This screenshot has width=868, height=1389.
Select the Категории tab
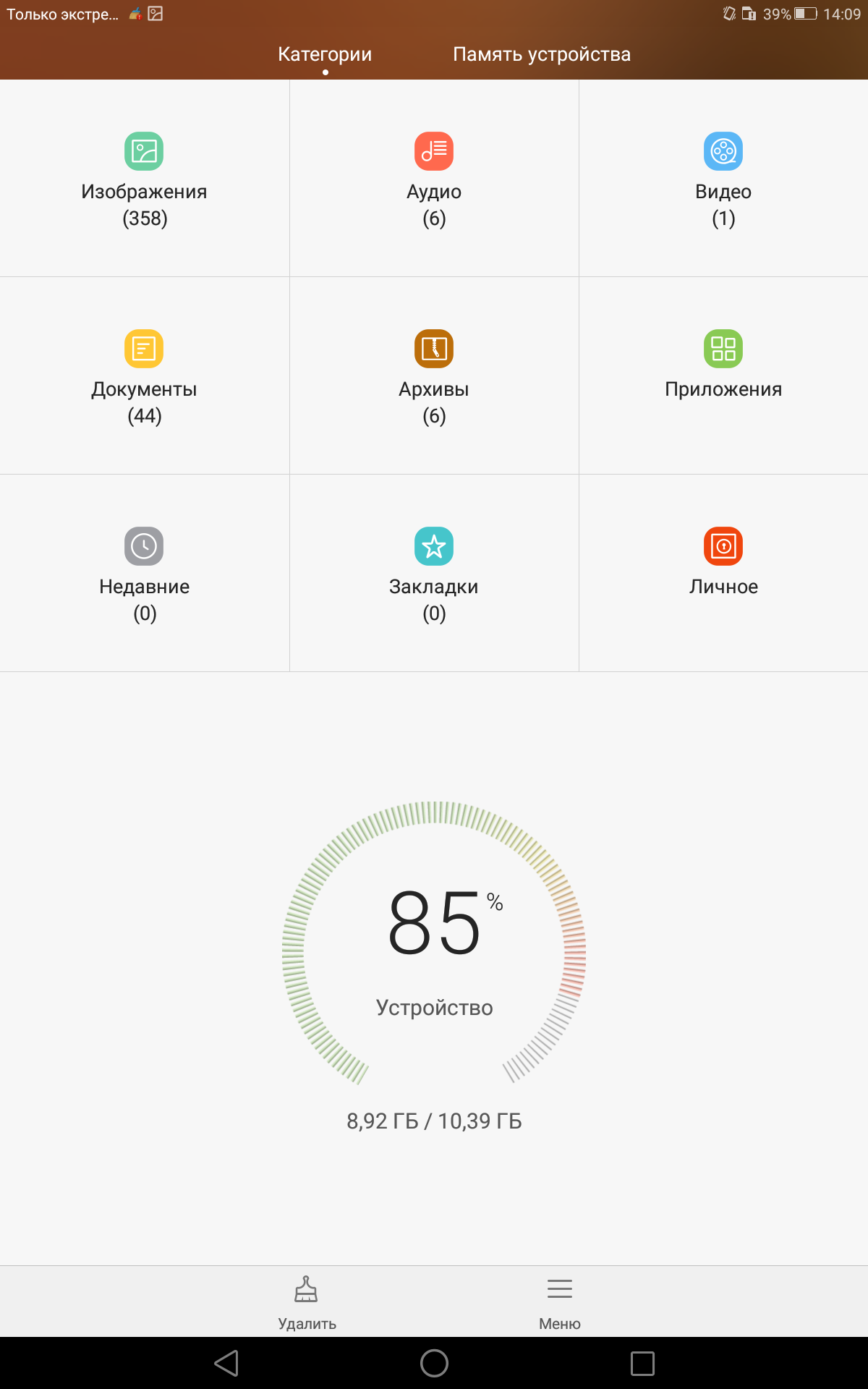click(325, 54)
